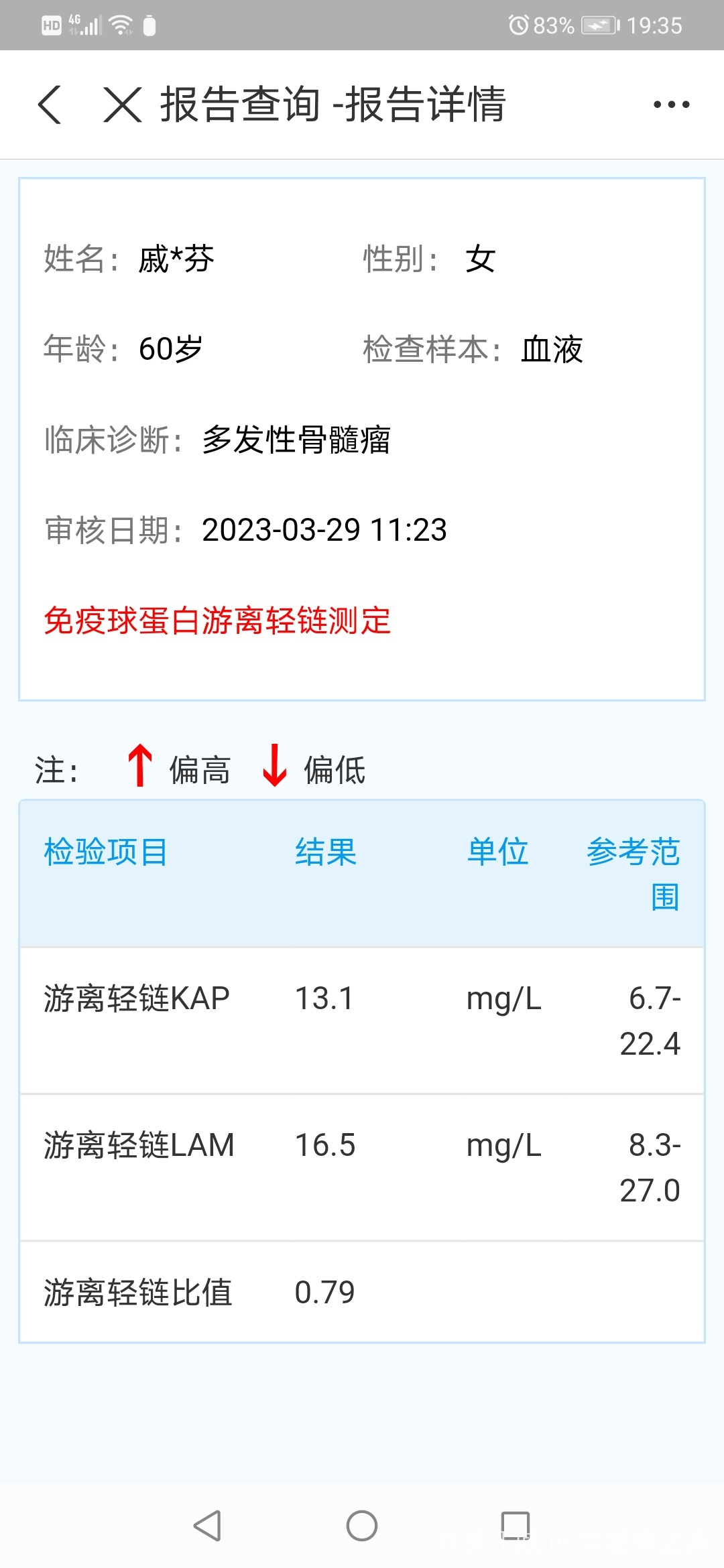Screen dimensions: 724x1568
Task: Tap the system back navigation button
Action: click(207, 1526)
